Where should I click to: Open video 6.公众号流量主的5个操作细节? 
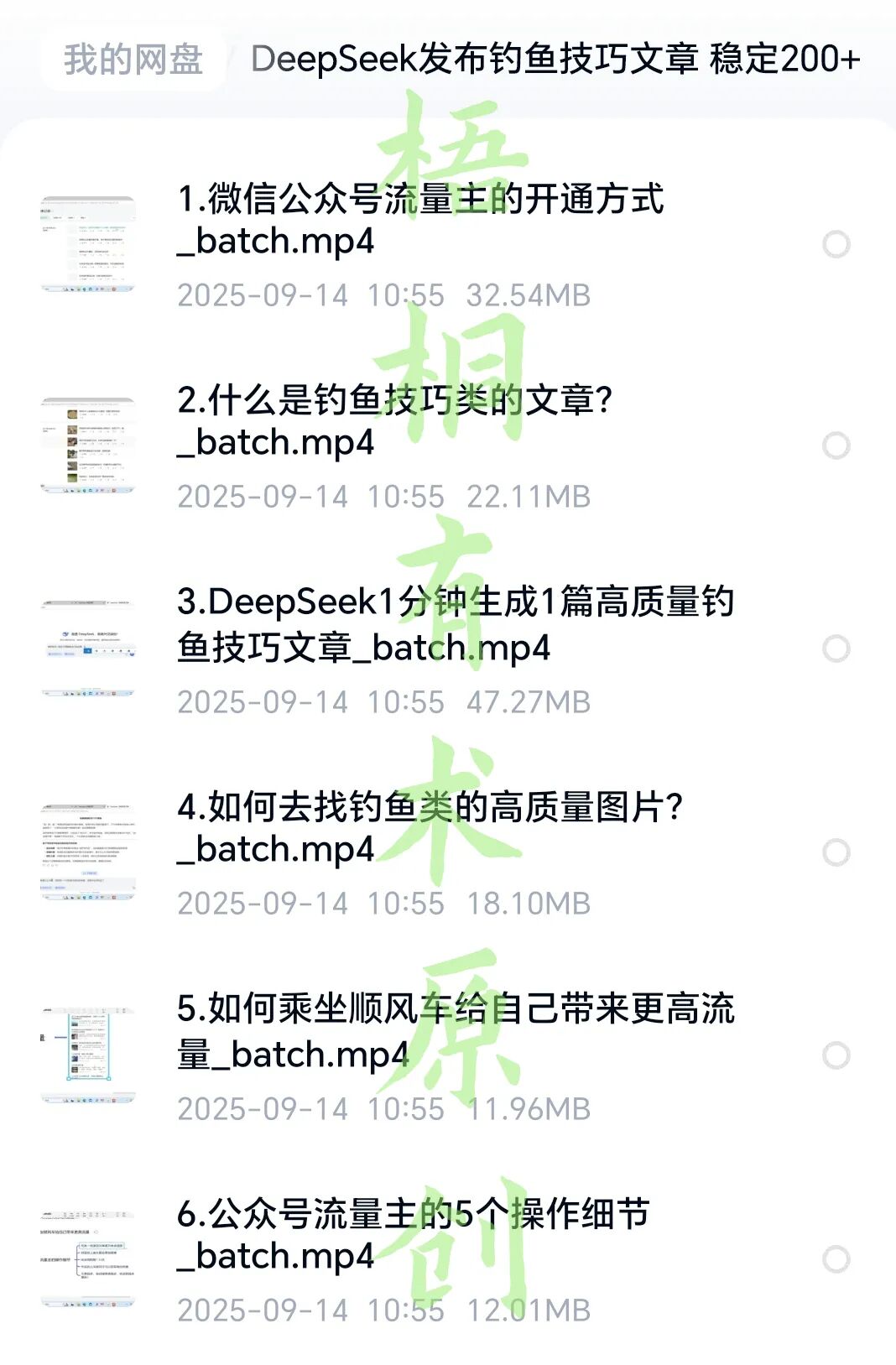pos(411,1234)
